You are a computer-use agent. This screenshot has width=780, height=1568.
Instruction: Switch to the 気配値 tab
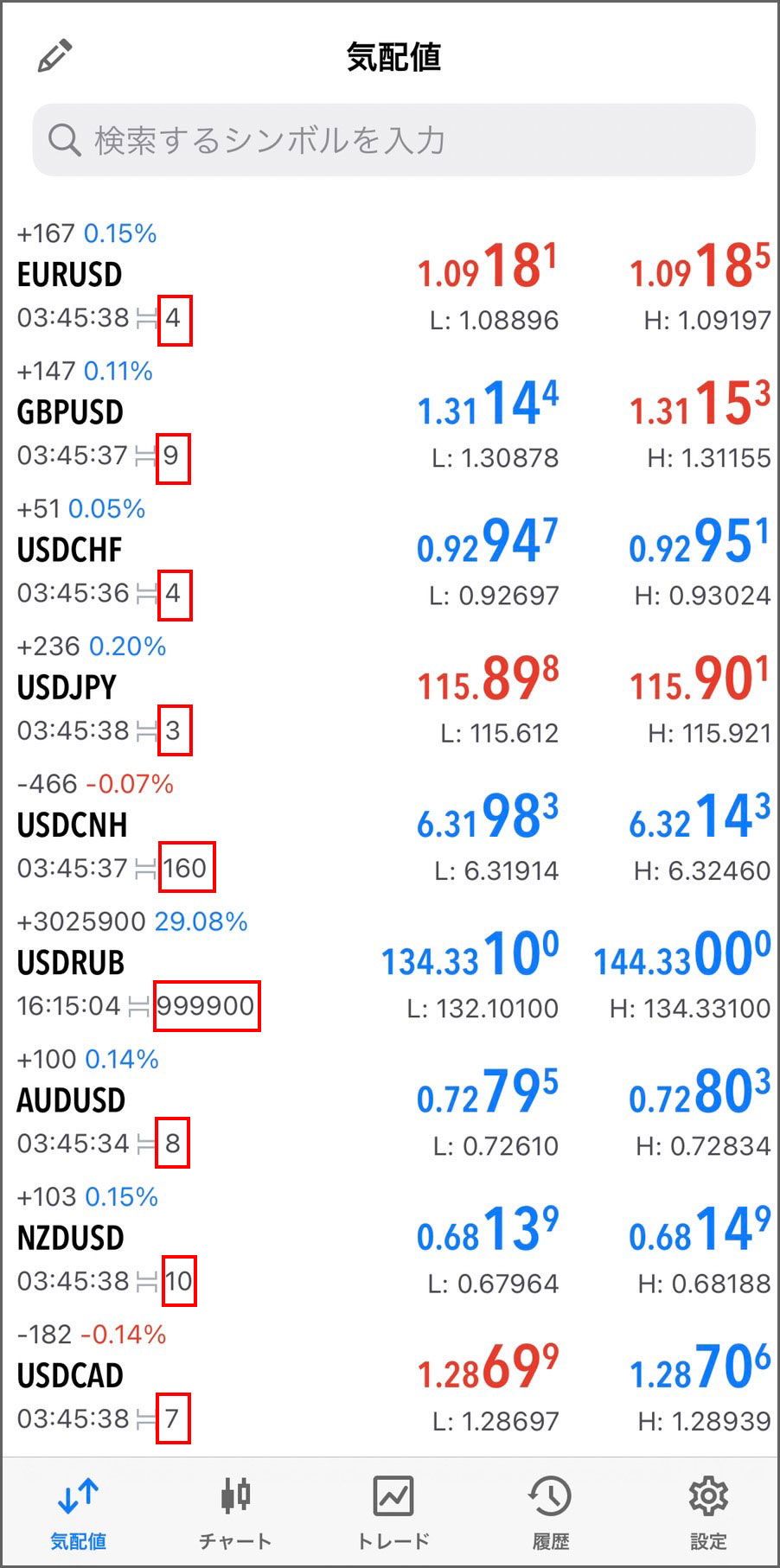79,1513
